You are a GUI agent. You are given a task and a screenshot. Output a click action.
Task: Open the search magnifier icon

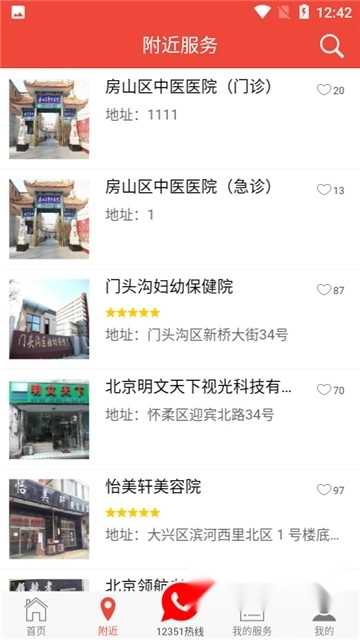point(331,46)
